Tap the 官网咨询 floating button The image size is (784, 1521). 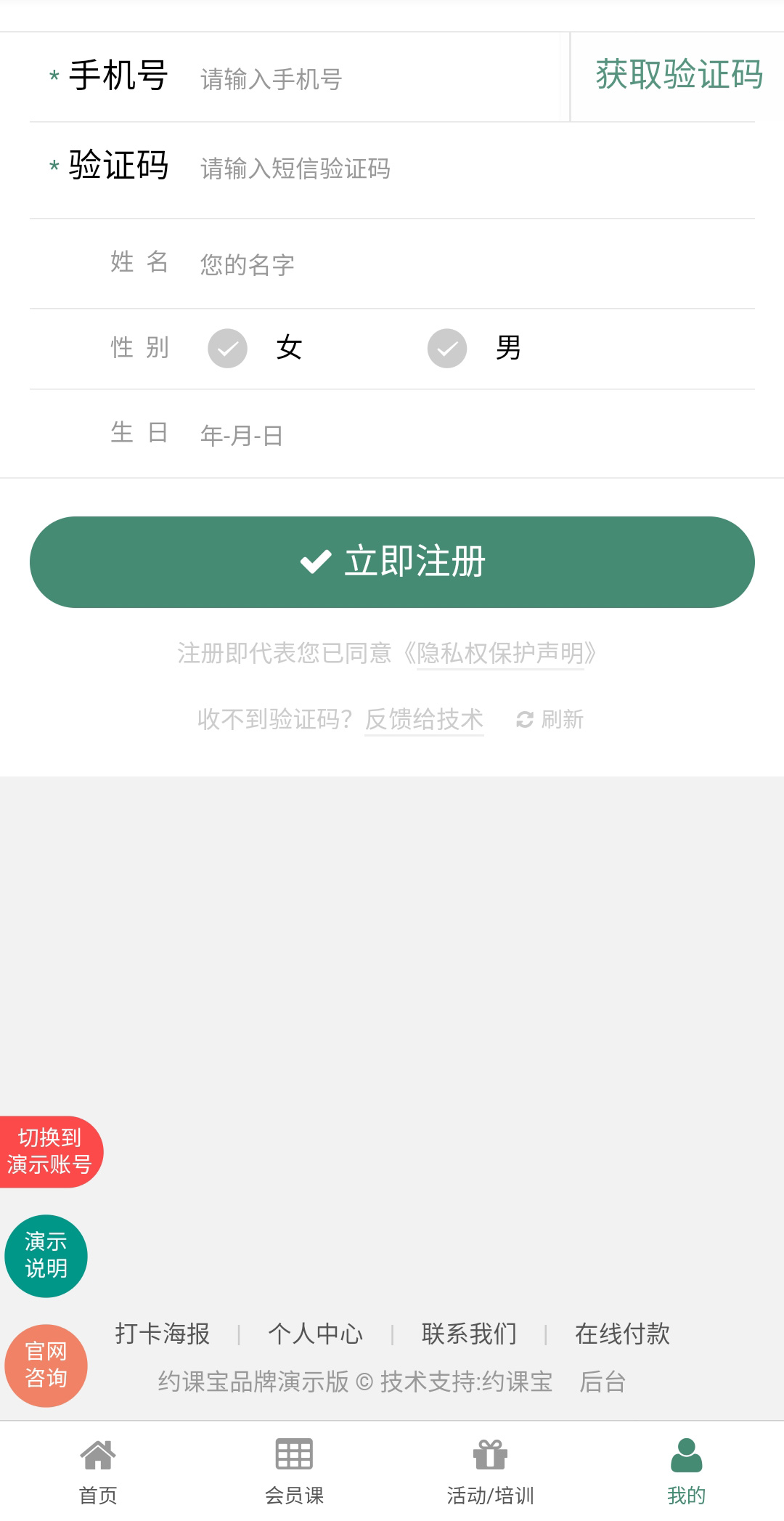[x=46, y=1366]
